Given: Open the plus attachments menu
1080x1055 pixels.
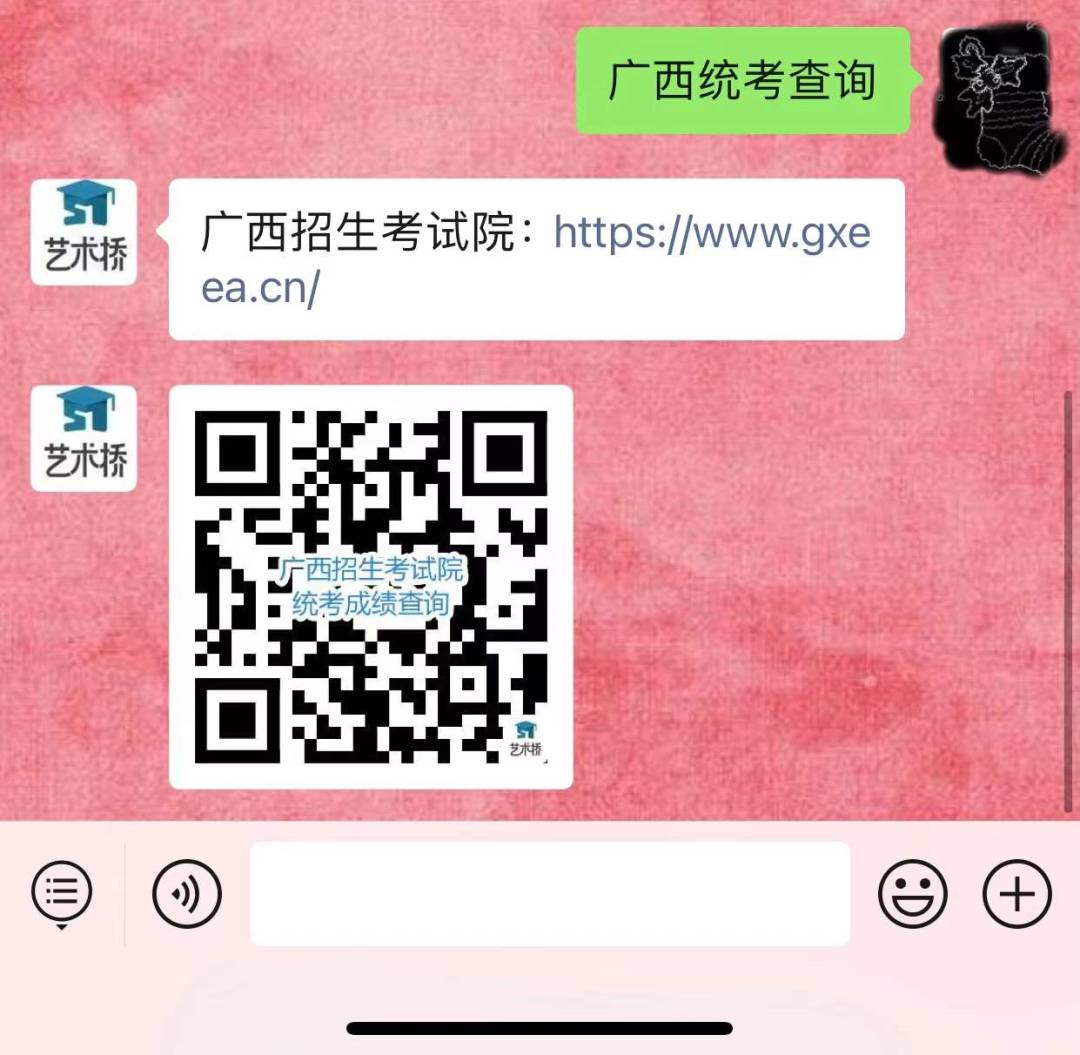Looking at the screenshot, I should (x=1017, y=893).
